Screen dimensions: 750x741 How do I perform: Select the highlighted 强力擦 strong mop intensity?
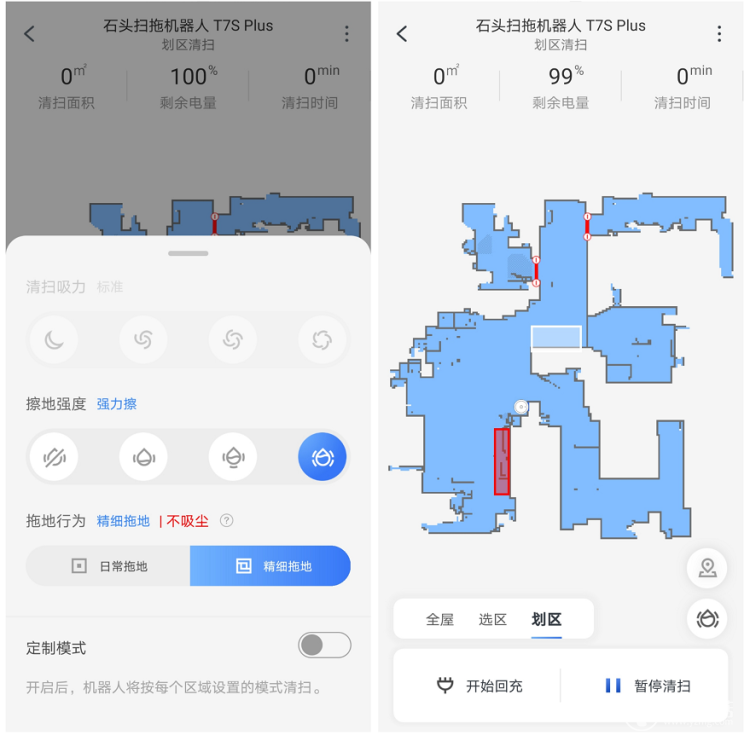(x=322, y=457)
